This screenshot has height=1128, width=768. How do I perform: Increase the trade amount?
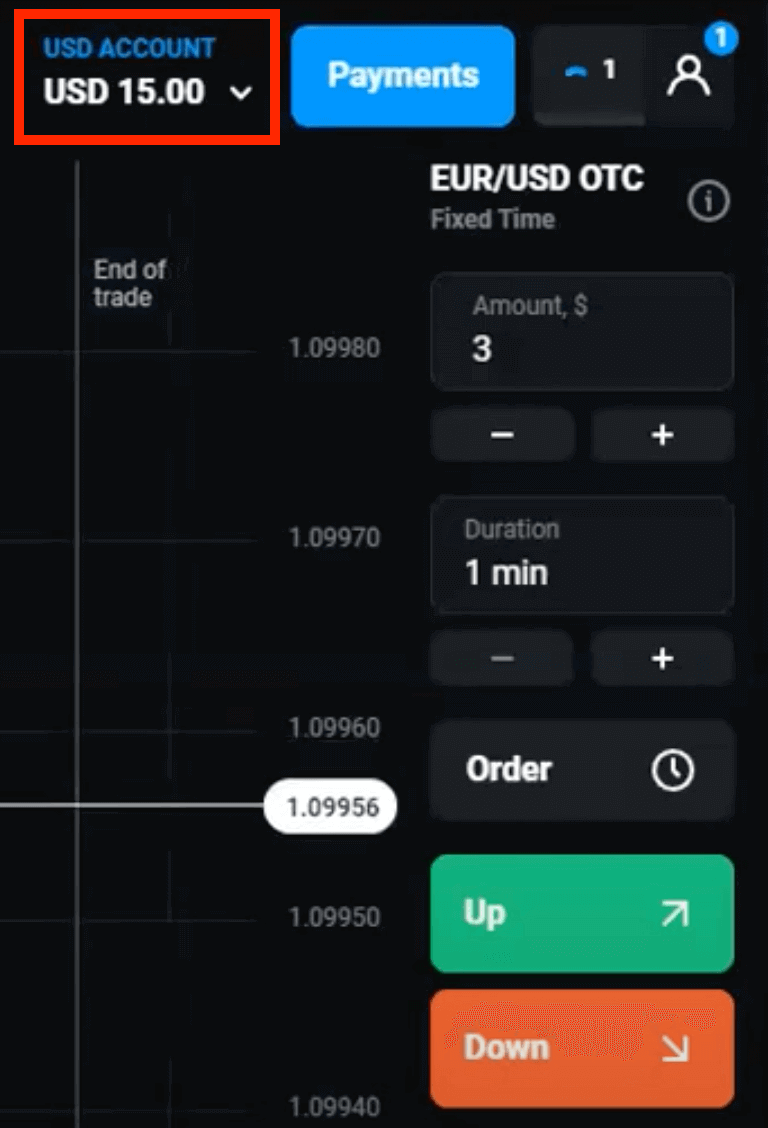coord(662,435)
